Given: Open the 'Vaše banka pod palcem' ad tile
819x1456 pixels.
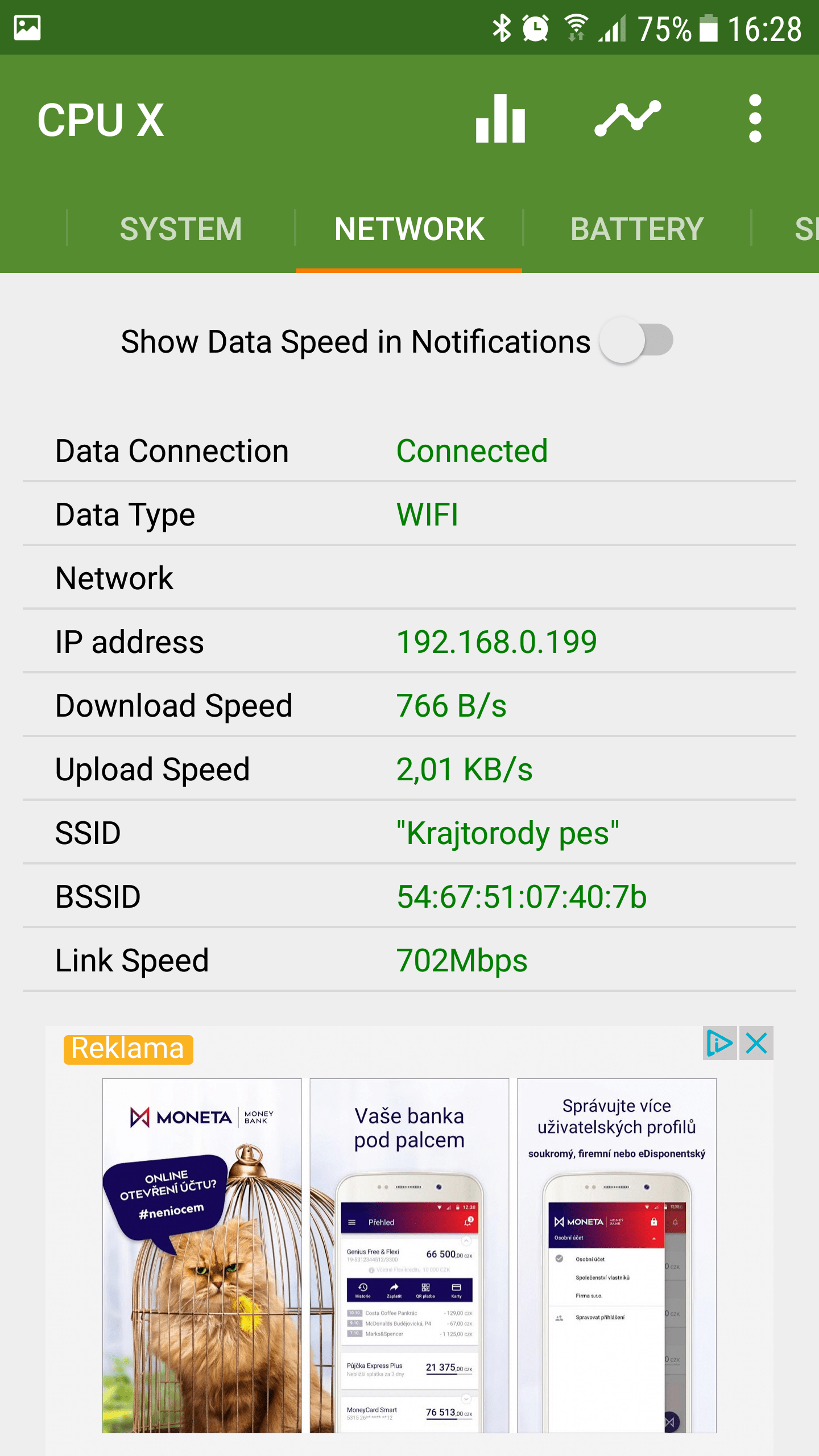Looking at the screenshot, I should pyautogui.click(x=409, y=1256).
